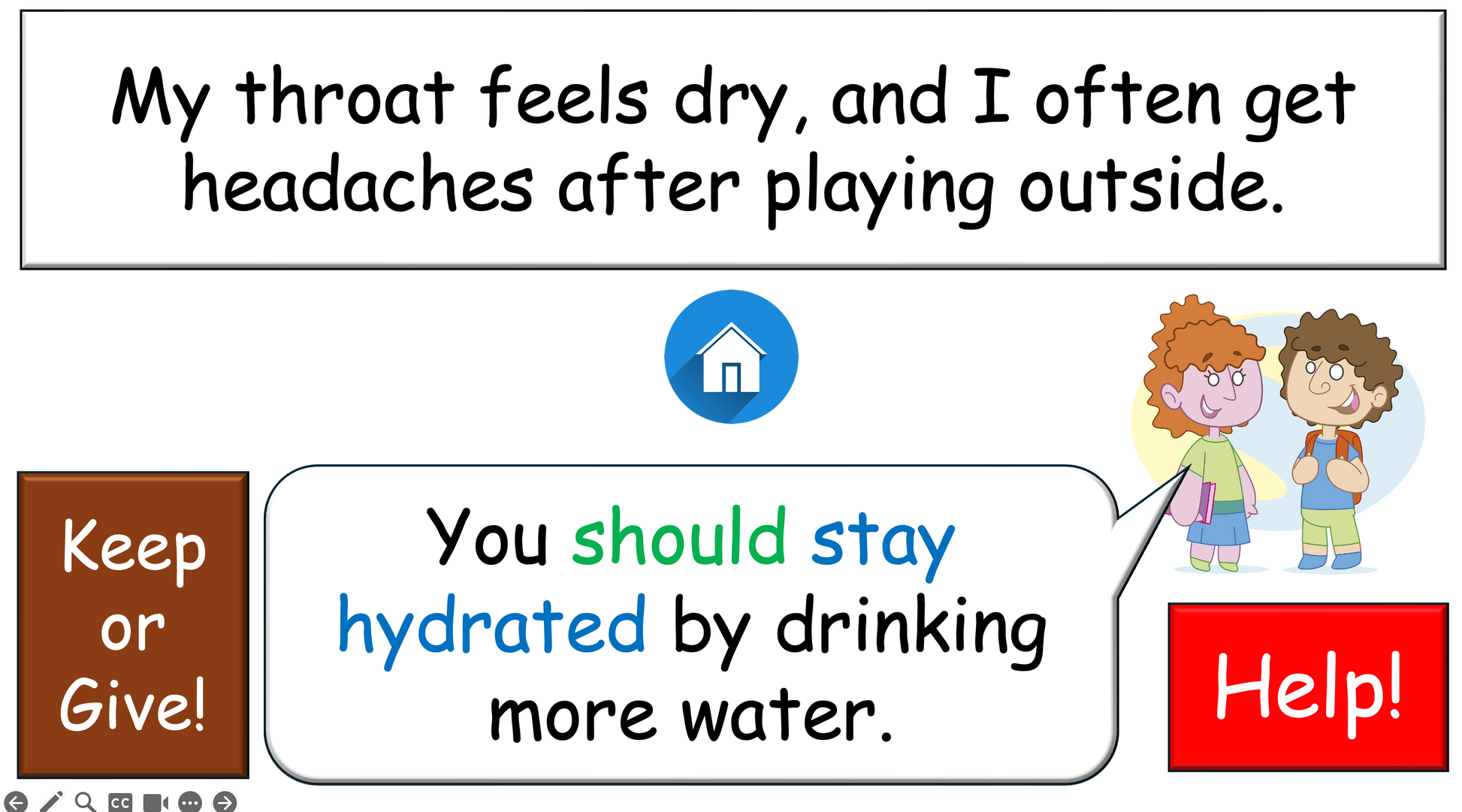Turn on the camera
1462x812 pixels.
[156, 802]
